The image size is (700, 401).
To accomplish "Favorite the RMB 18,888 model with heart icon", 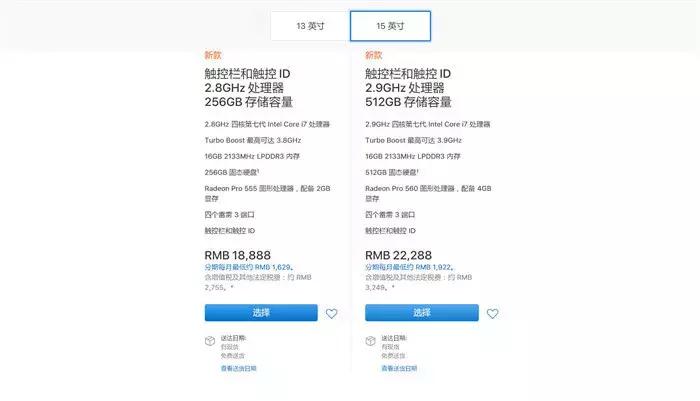I will click(332, 313).
